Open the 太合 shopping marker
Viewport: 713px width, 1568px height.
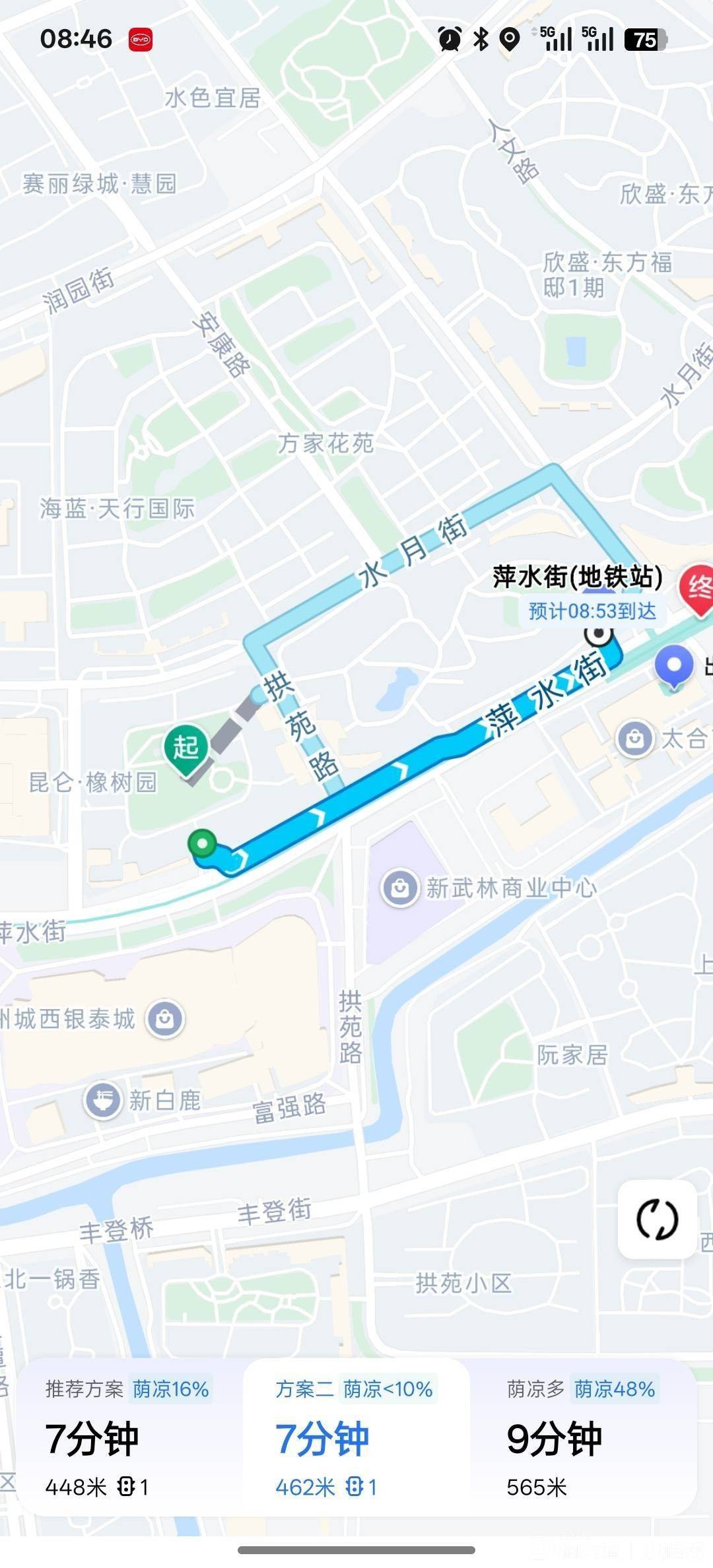click(635, 738)
